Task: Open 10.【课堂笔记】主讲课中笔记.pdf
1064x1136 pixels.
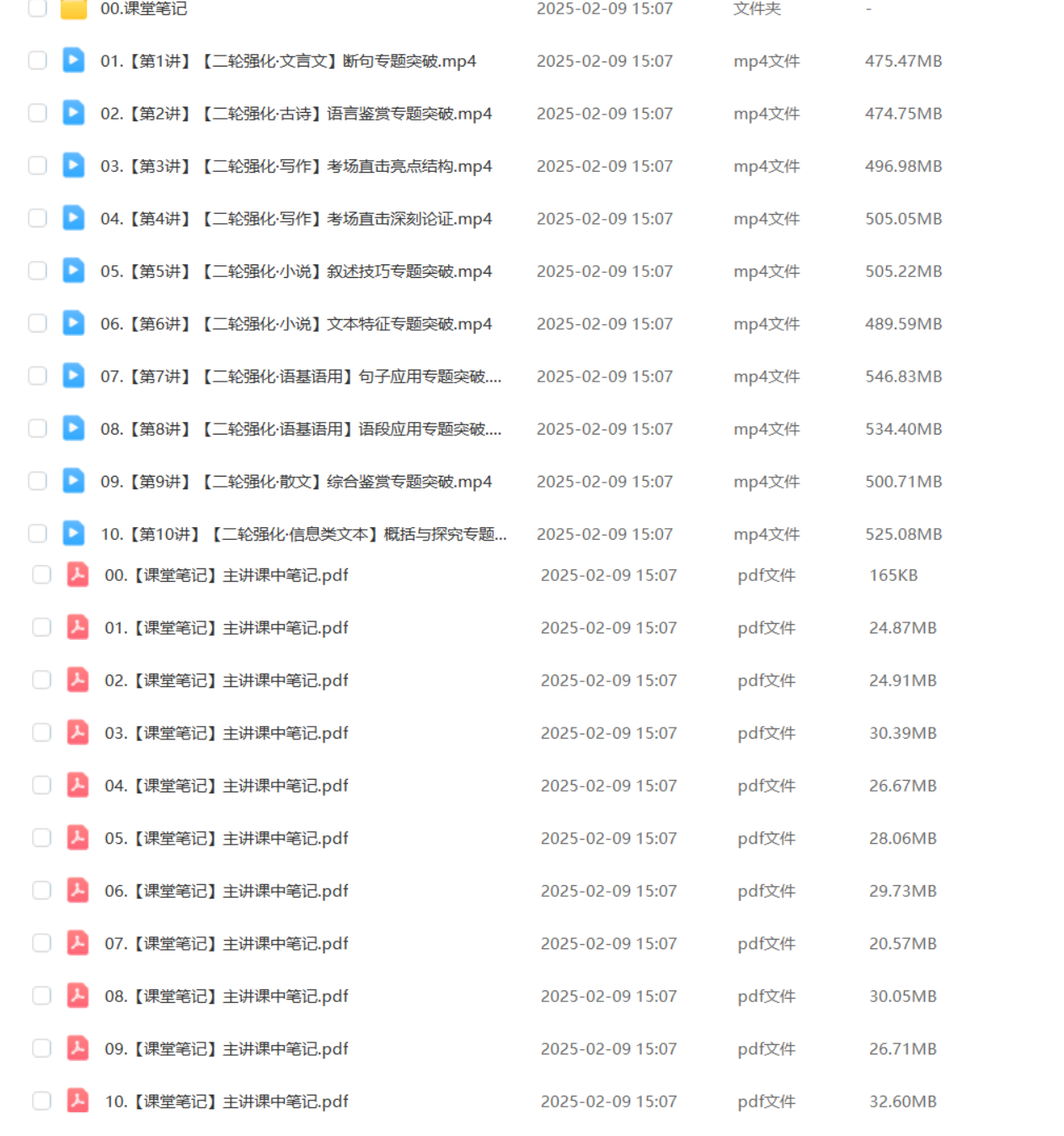Action: click(226, 1102)
